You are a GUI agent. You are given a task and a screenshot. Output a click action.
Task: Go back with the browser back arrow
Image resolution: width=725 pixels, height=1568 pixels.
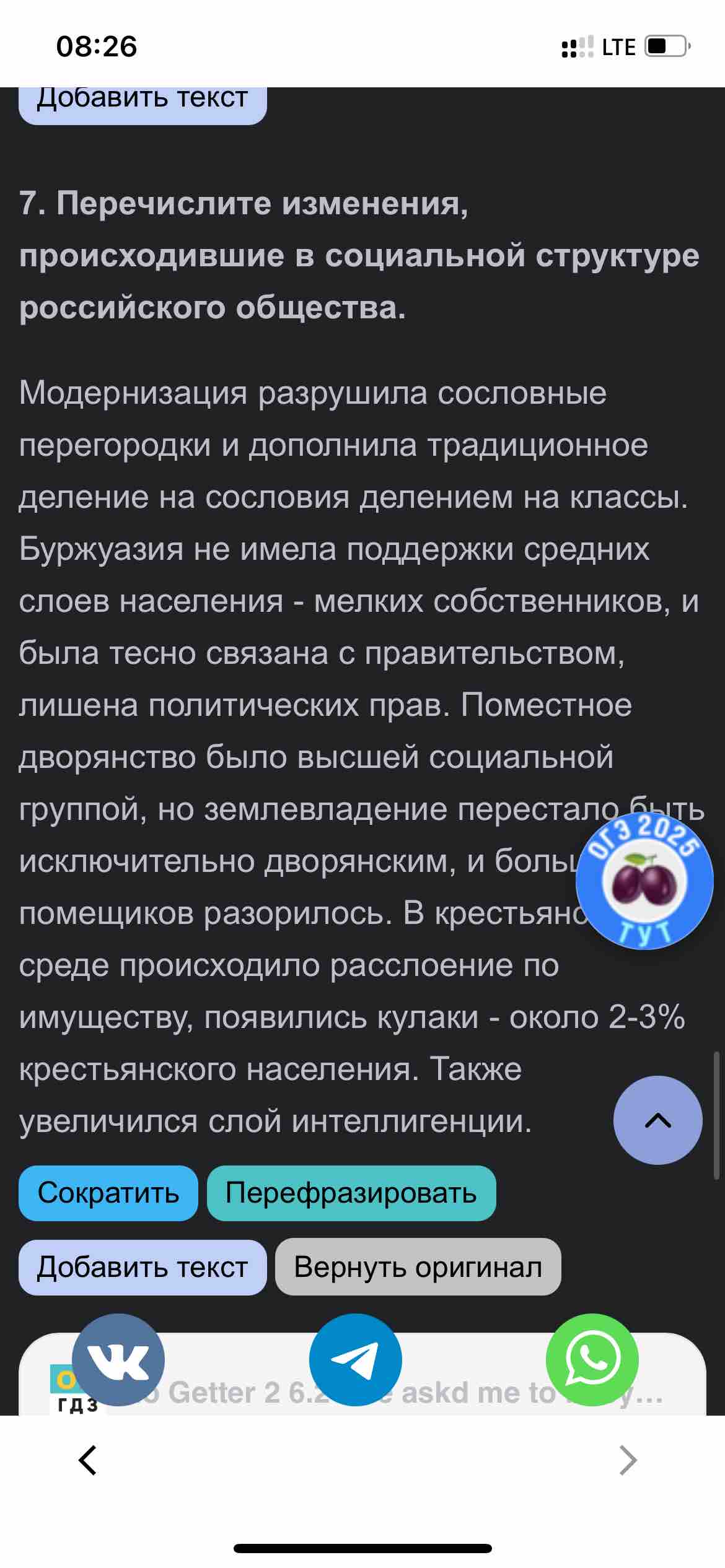[x=88, y=1461]
